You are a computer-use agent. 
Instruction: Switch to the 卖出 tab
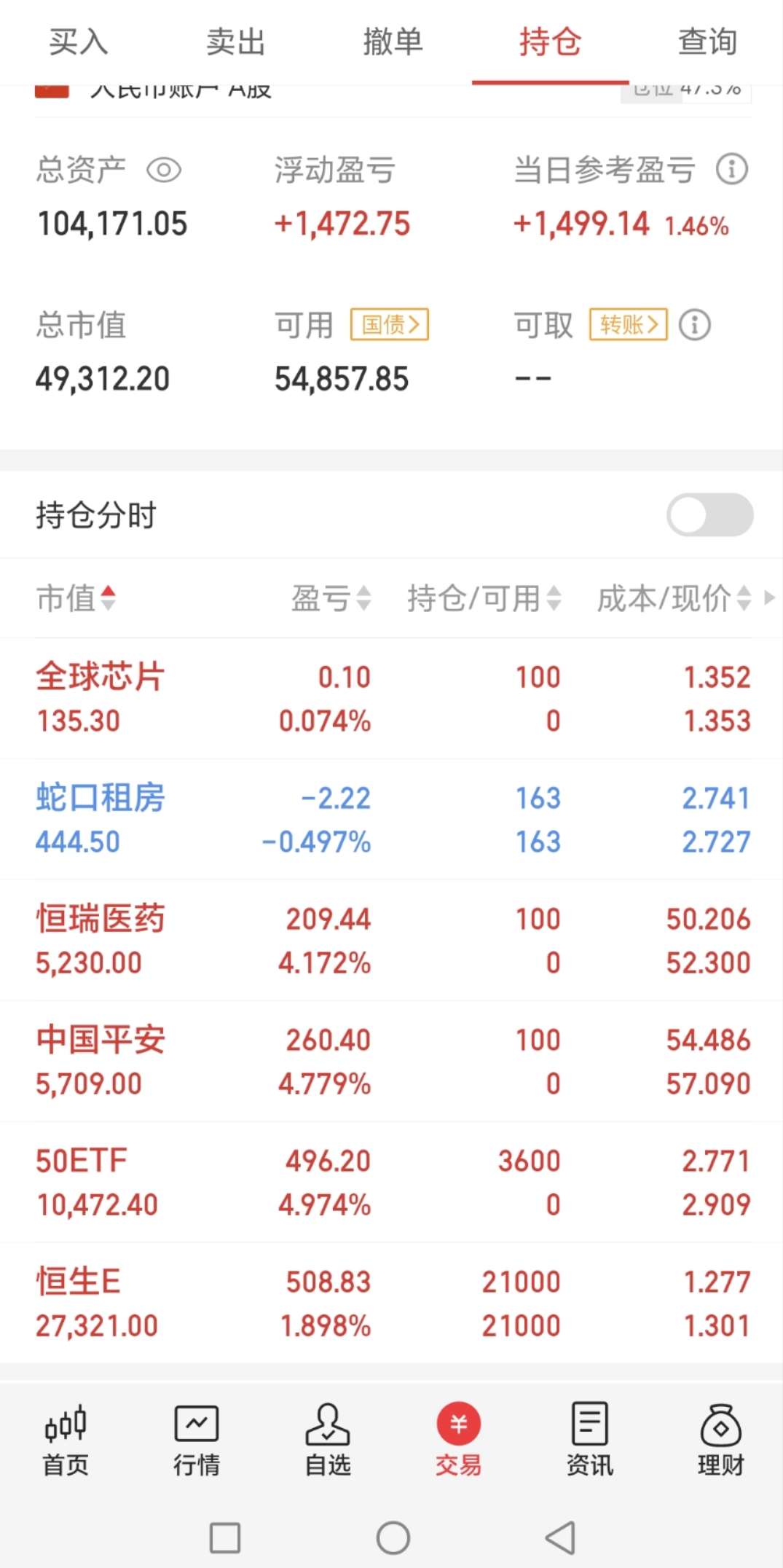[235, 42]
